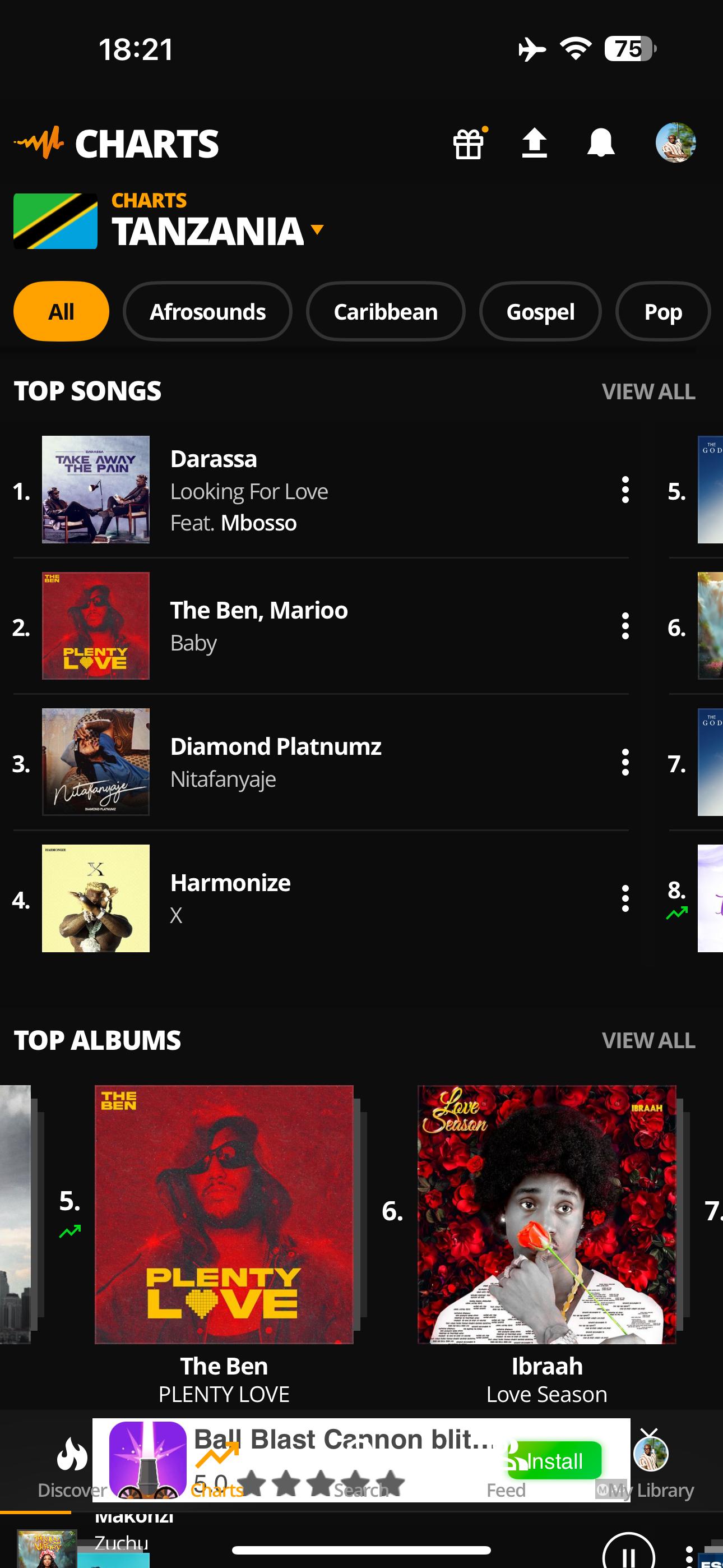Open The Ben PLENTY LOVE album
The image size is (723, 1568).
pos(224,1214)
